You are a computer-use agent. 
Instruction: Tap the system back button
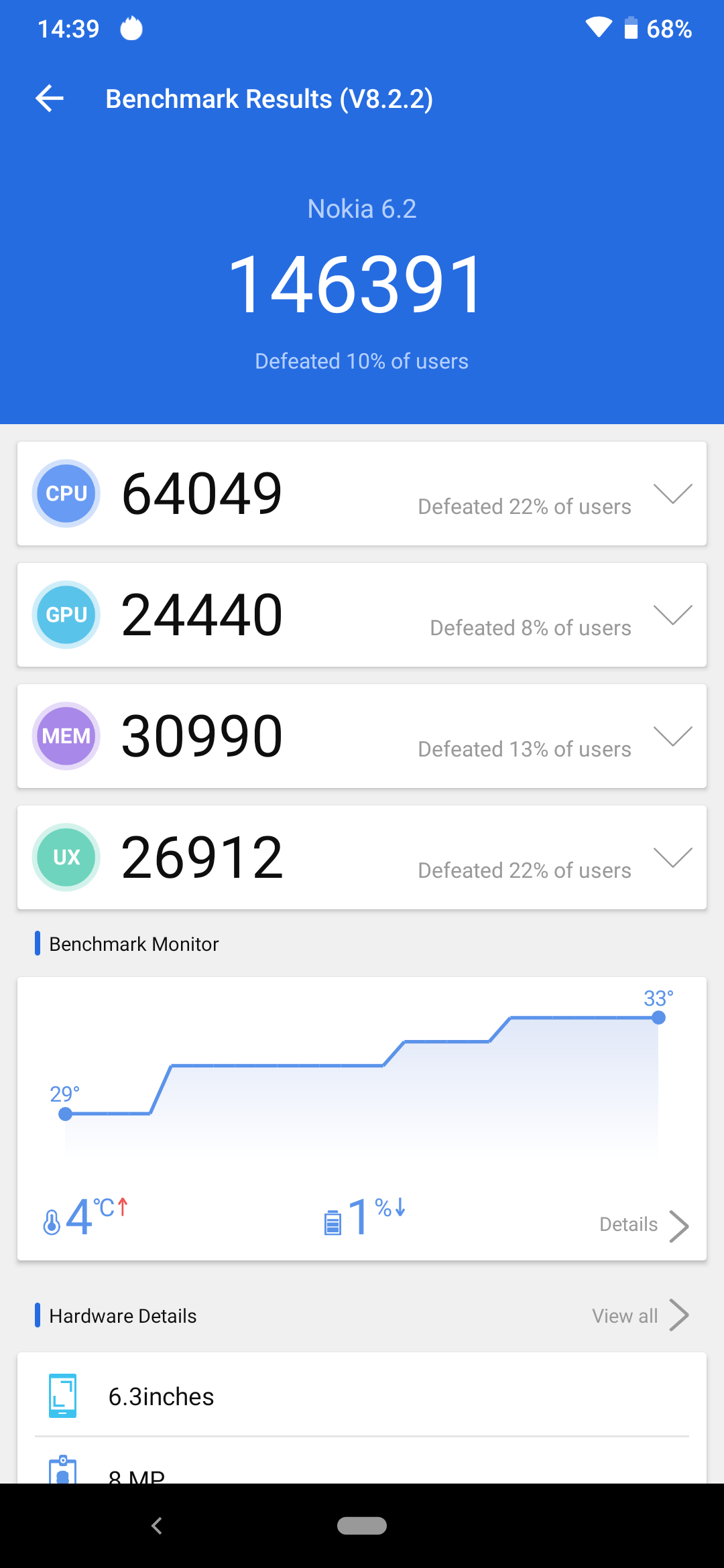coord(157,1526)
